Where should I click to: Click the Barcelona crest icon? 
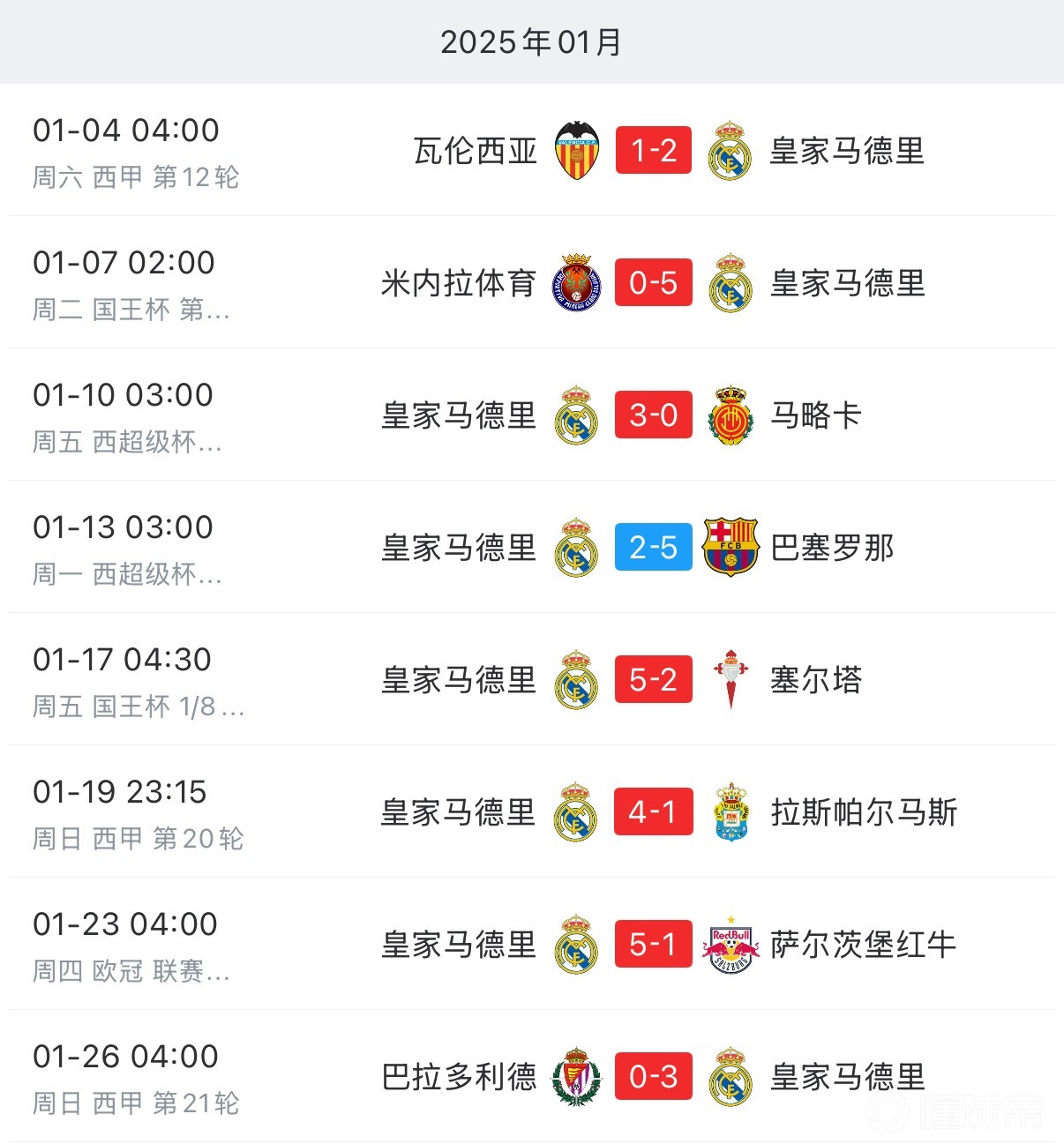[x=729, y=547]
